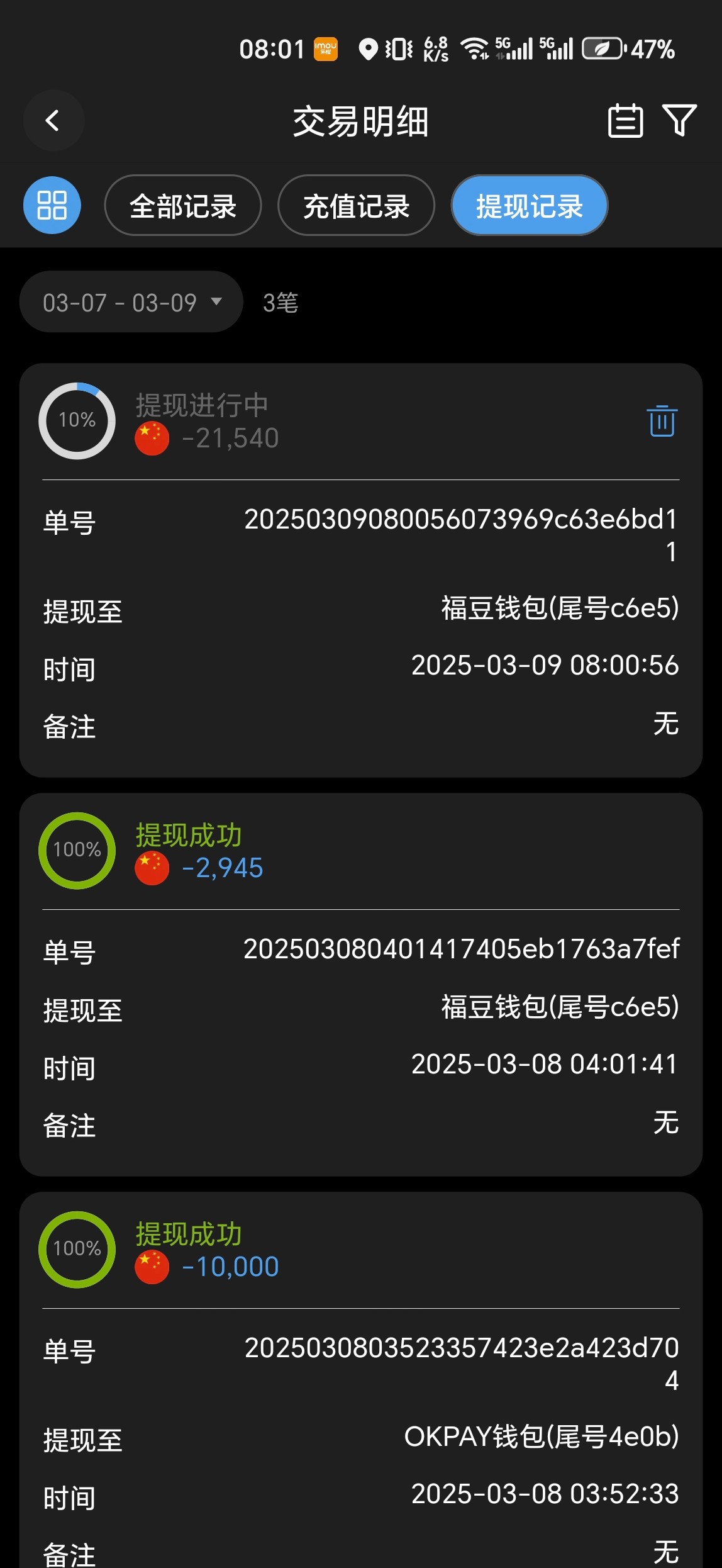Viewport: 722px width, 1568px height.
Task: Expand the 03-07 - 03-09 date dropdown
Action: point(131,302)
